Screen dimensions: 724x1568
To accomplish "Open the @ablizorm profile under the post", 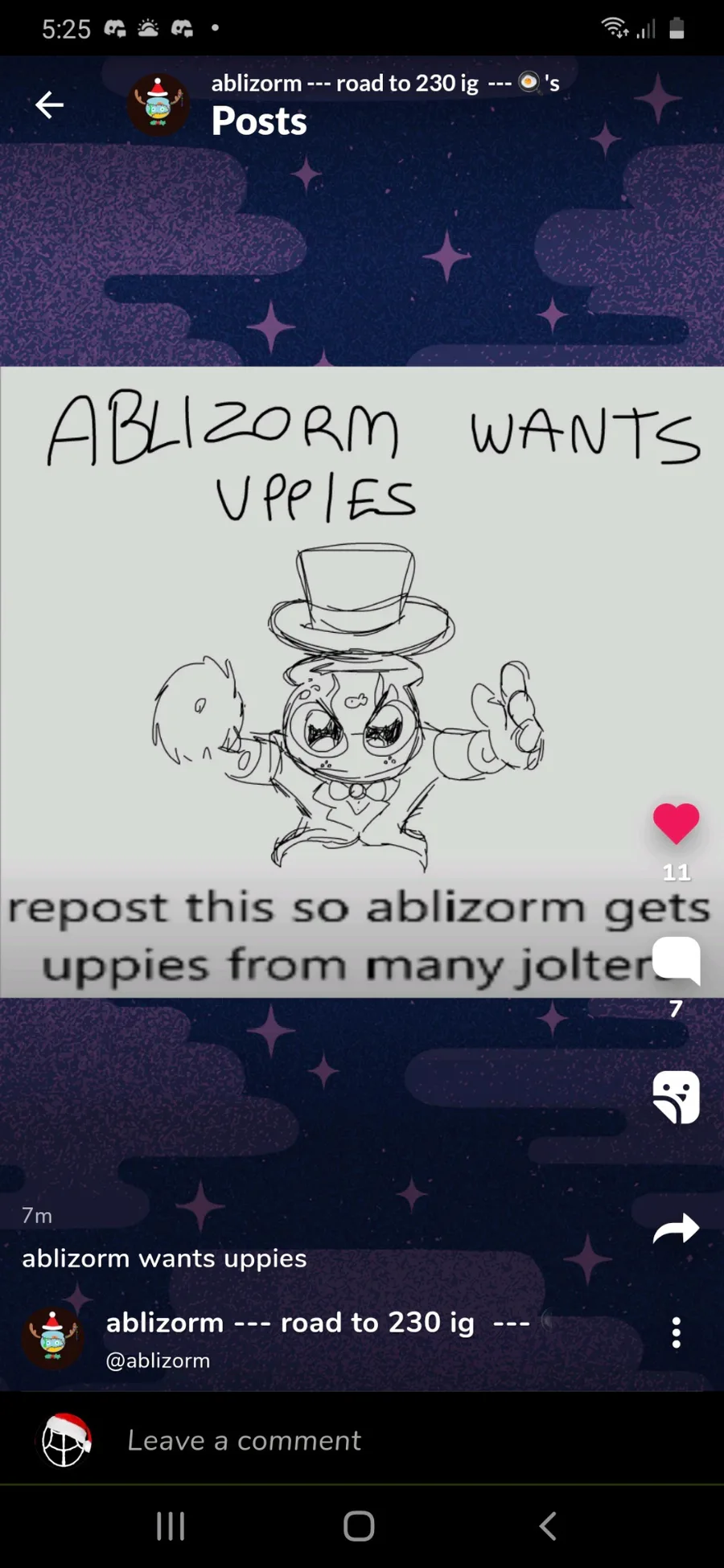I will [x=158, y=1361].
